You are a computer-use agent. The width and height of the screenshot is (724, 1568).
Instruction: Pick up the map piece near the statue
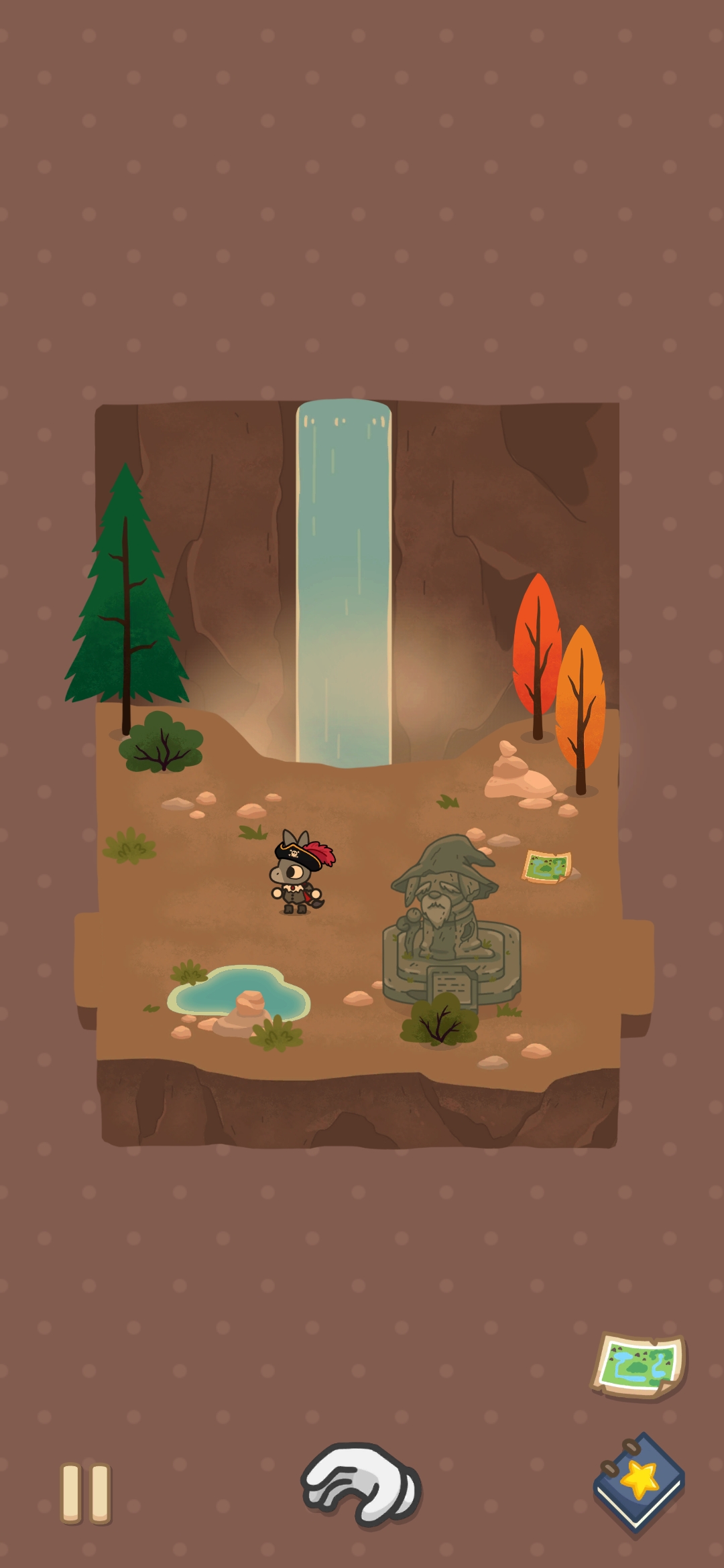click(x=546, y=866)
